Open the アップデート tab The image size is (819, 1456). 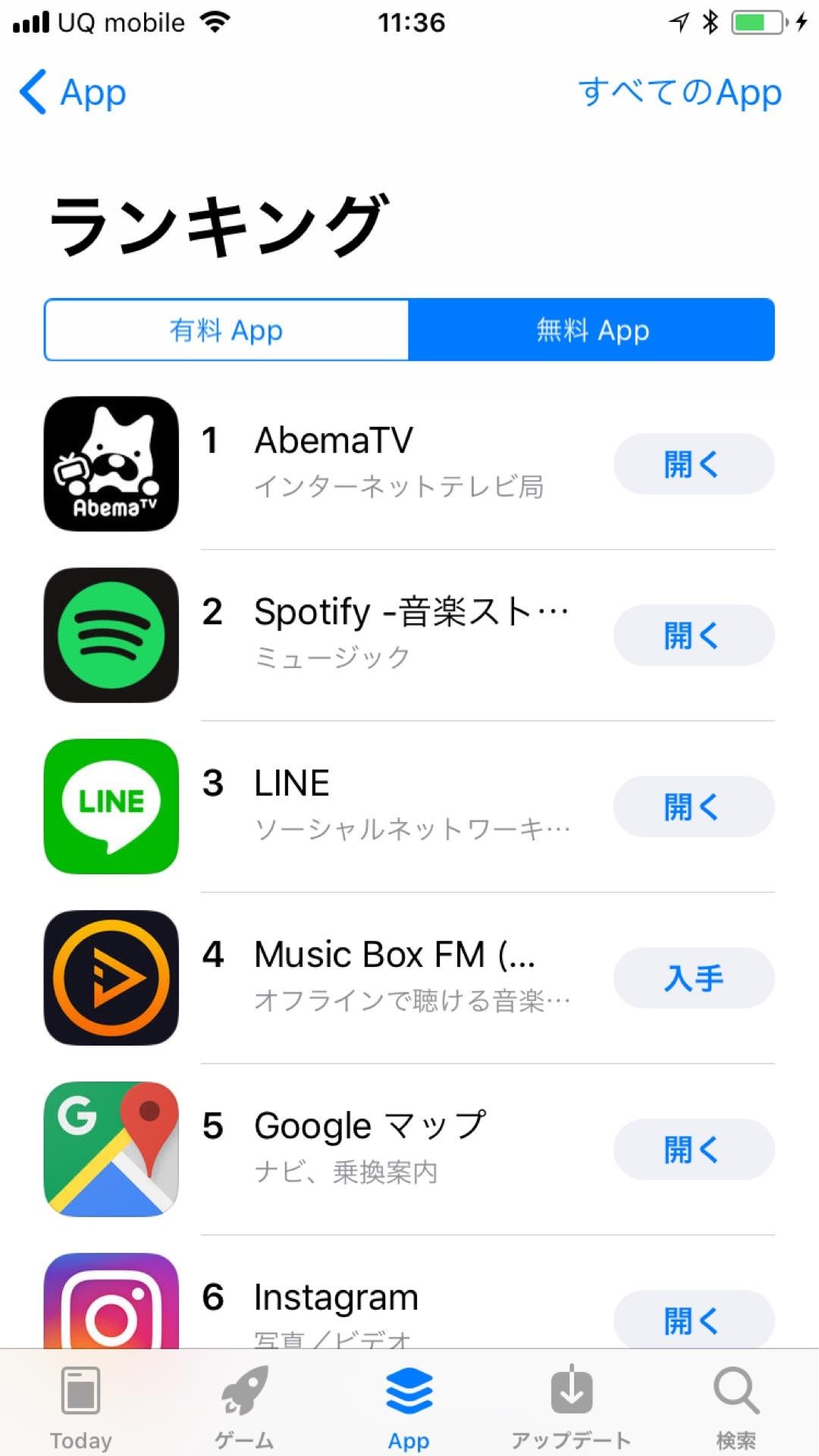571,1407
